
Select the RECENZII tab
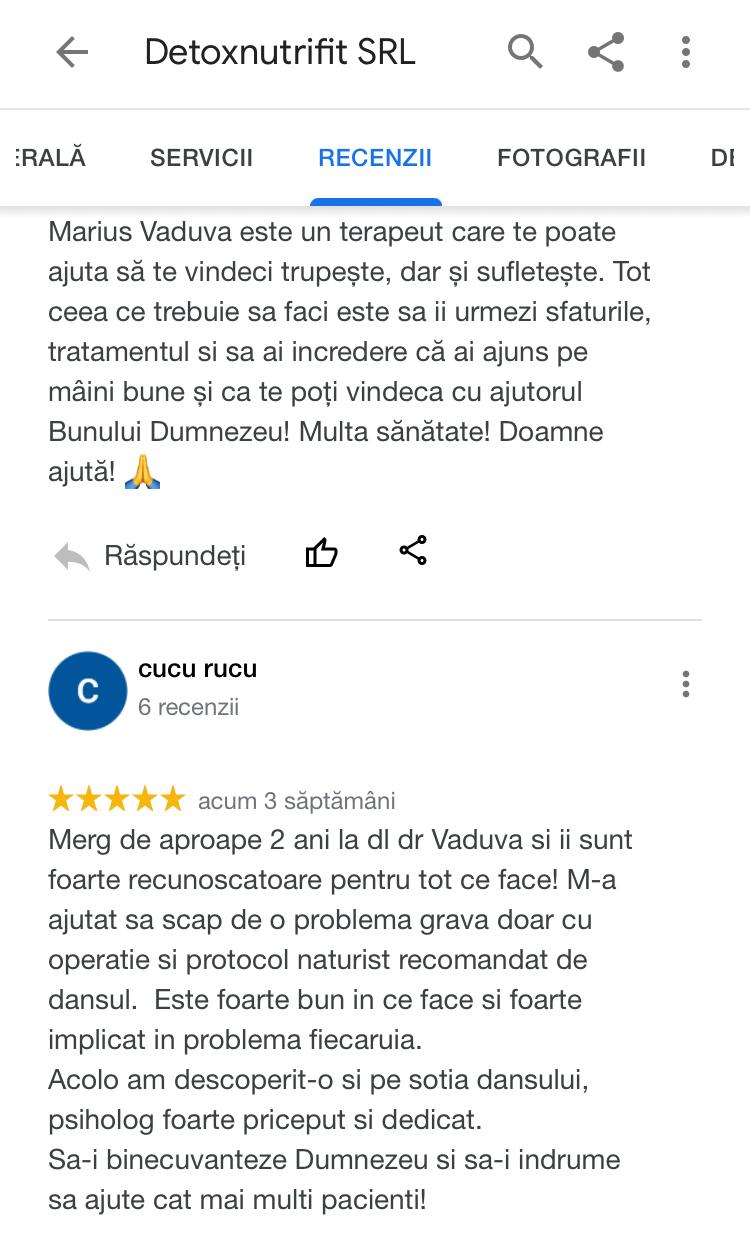click(375, 157)
